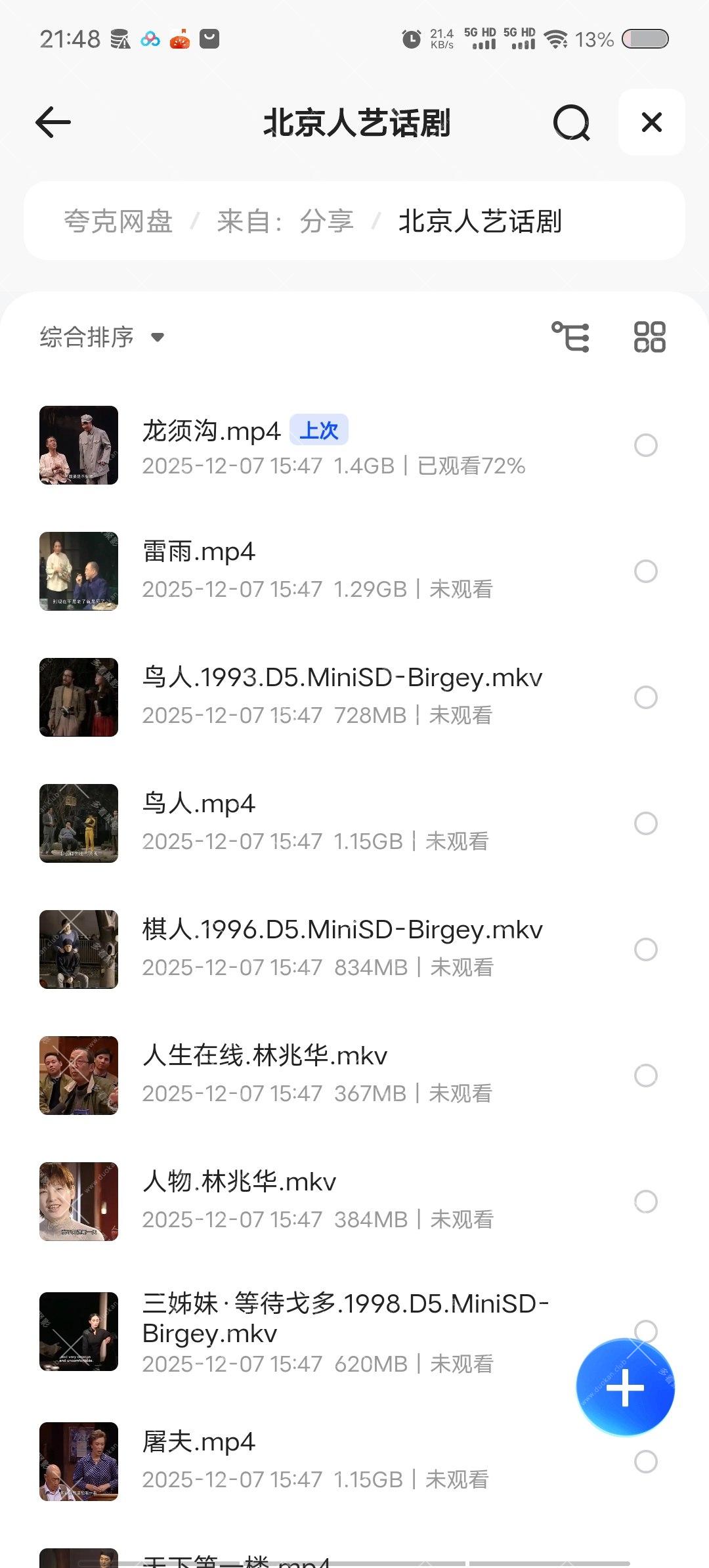The image size is (709, 1568).
Task: Tap the 上次 last-watched badge
Action: (320, 429)
